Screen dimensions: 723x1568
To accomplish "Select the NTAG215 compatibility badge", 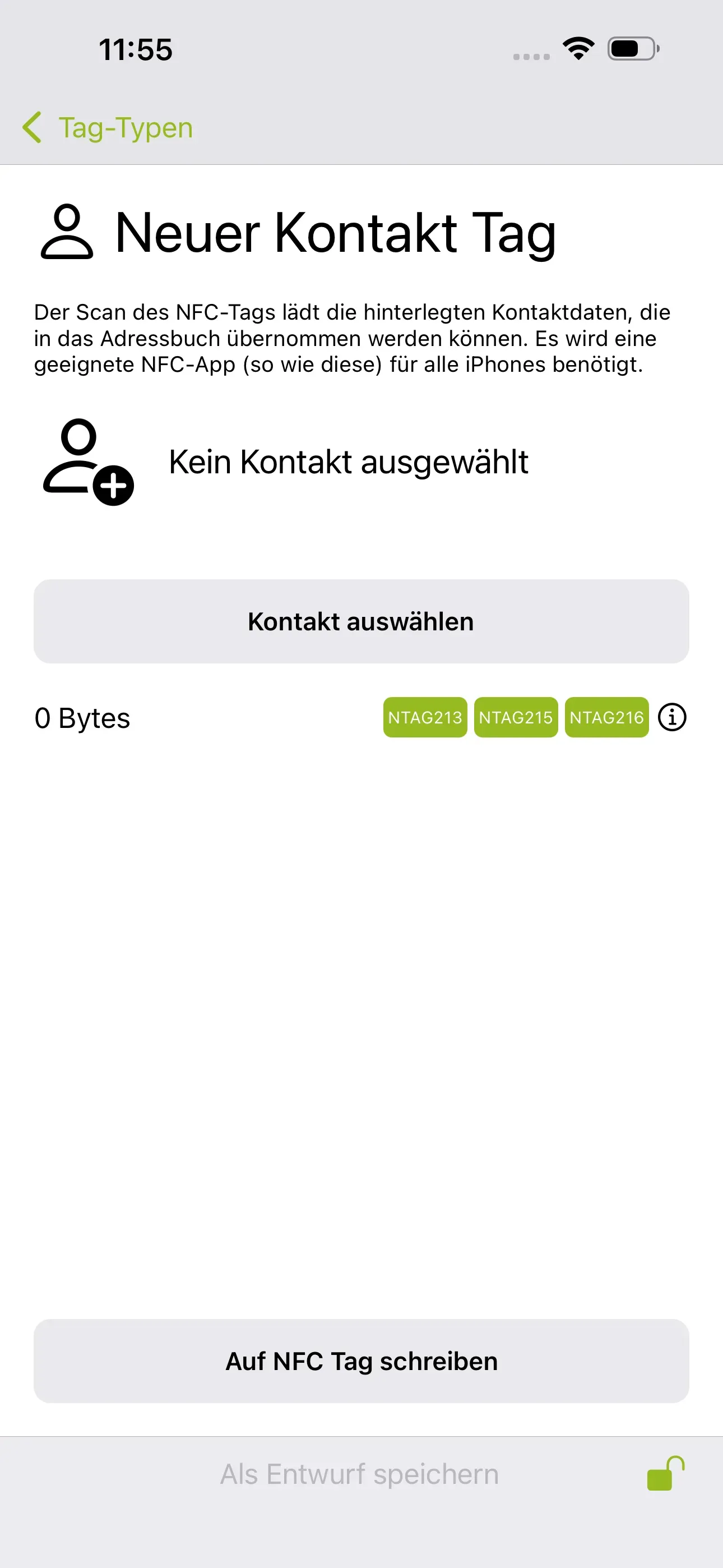I will point(516,718).
